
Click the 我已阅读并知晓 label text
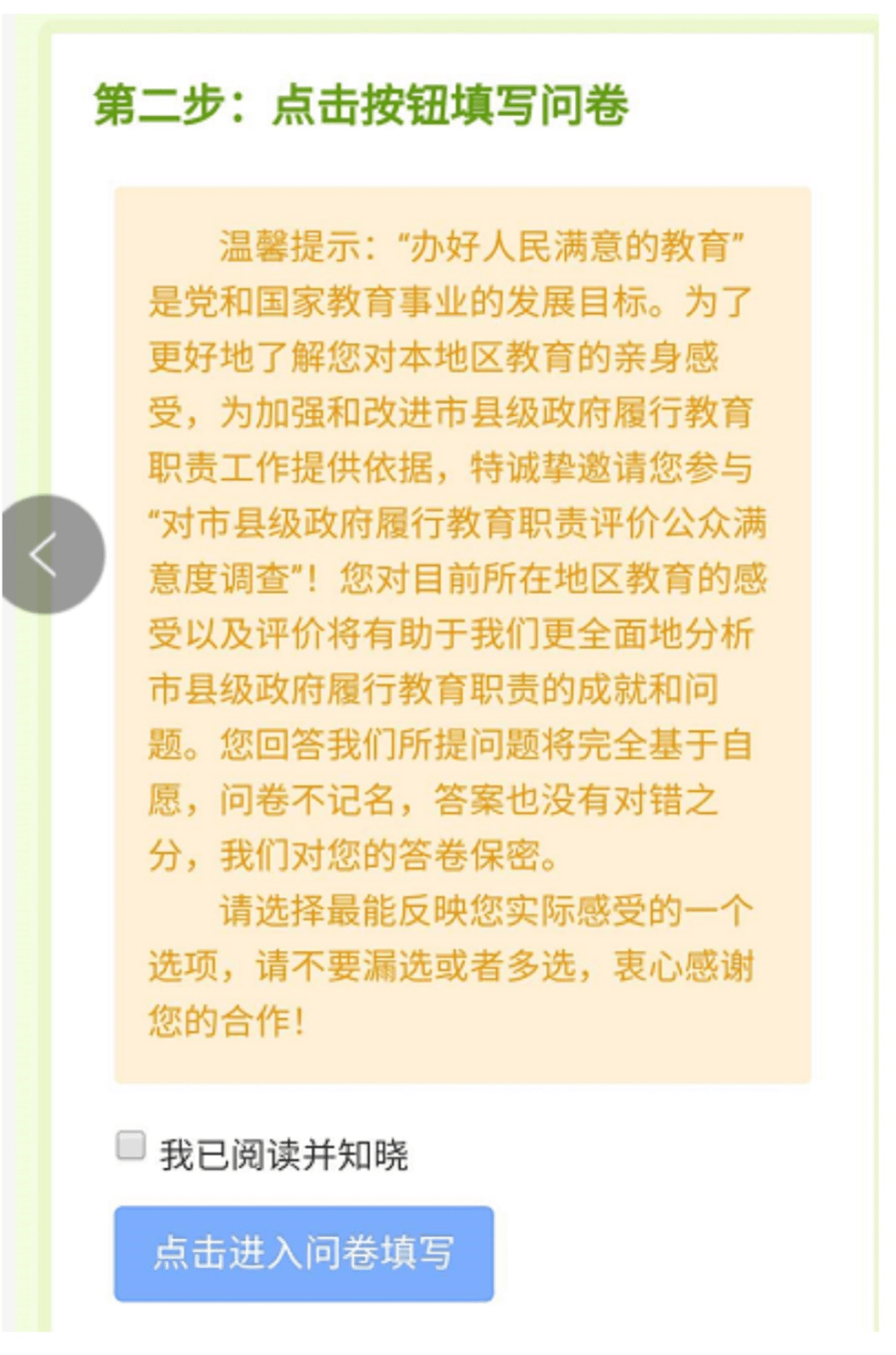coord(286,1148)
